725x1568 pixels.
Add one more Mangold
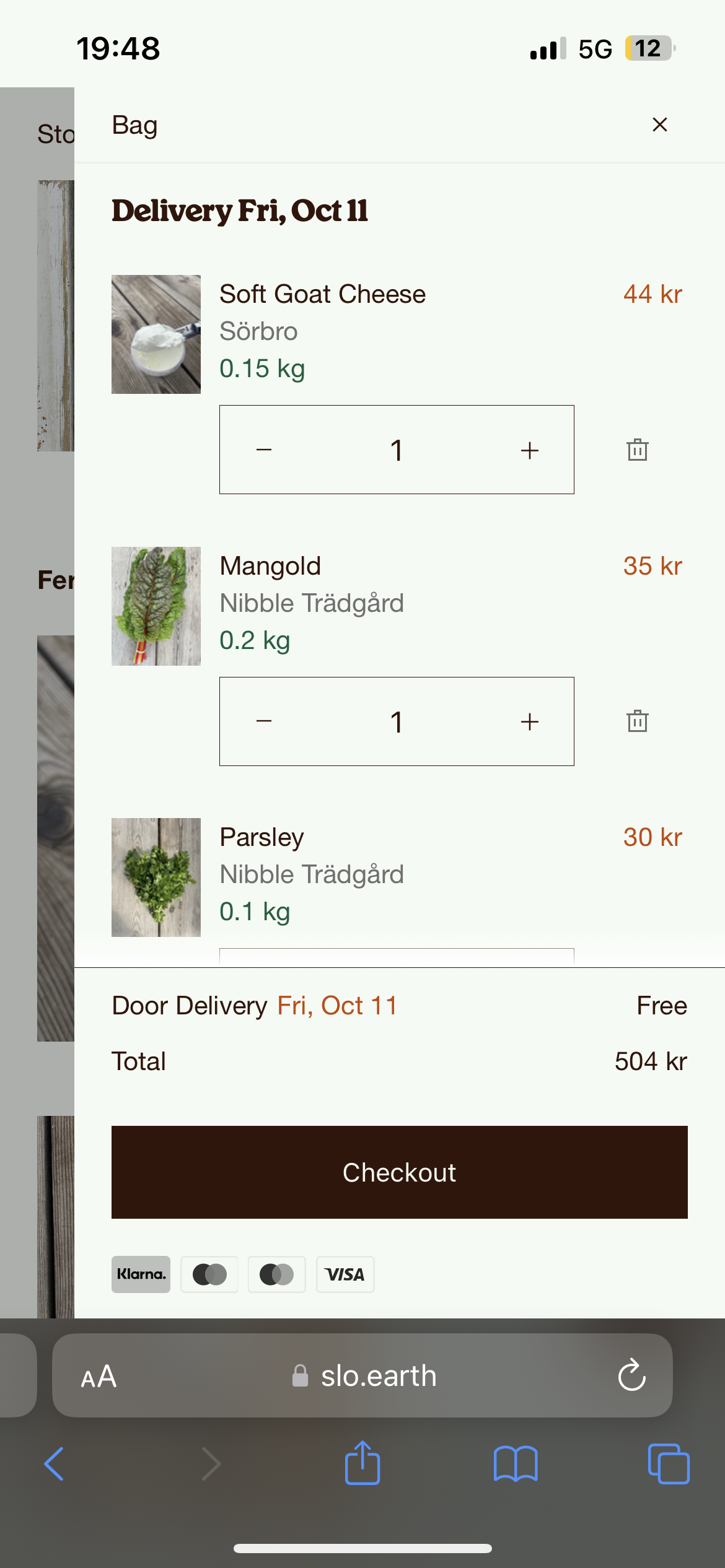point(529,721)
